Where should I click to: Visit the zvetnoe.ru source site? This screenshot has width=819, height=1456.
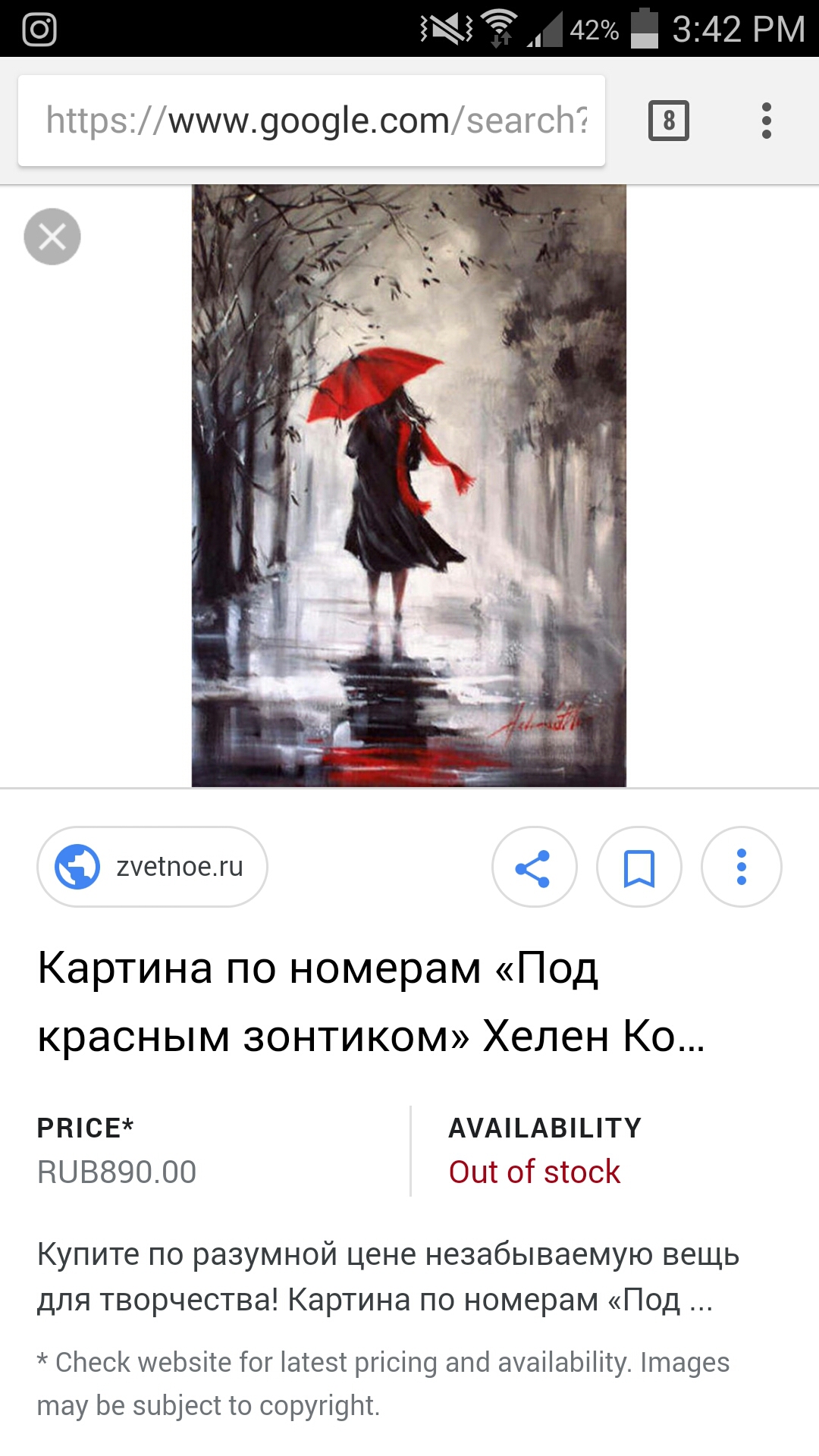coord(152,866)
